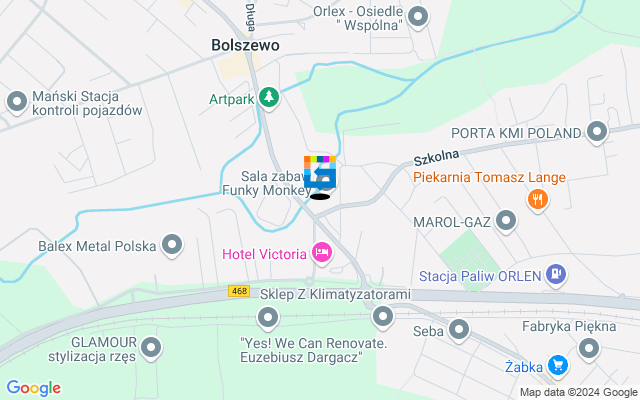Tap the PORTA KMI POLAND pin

[598, 132]
